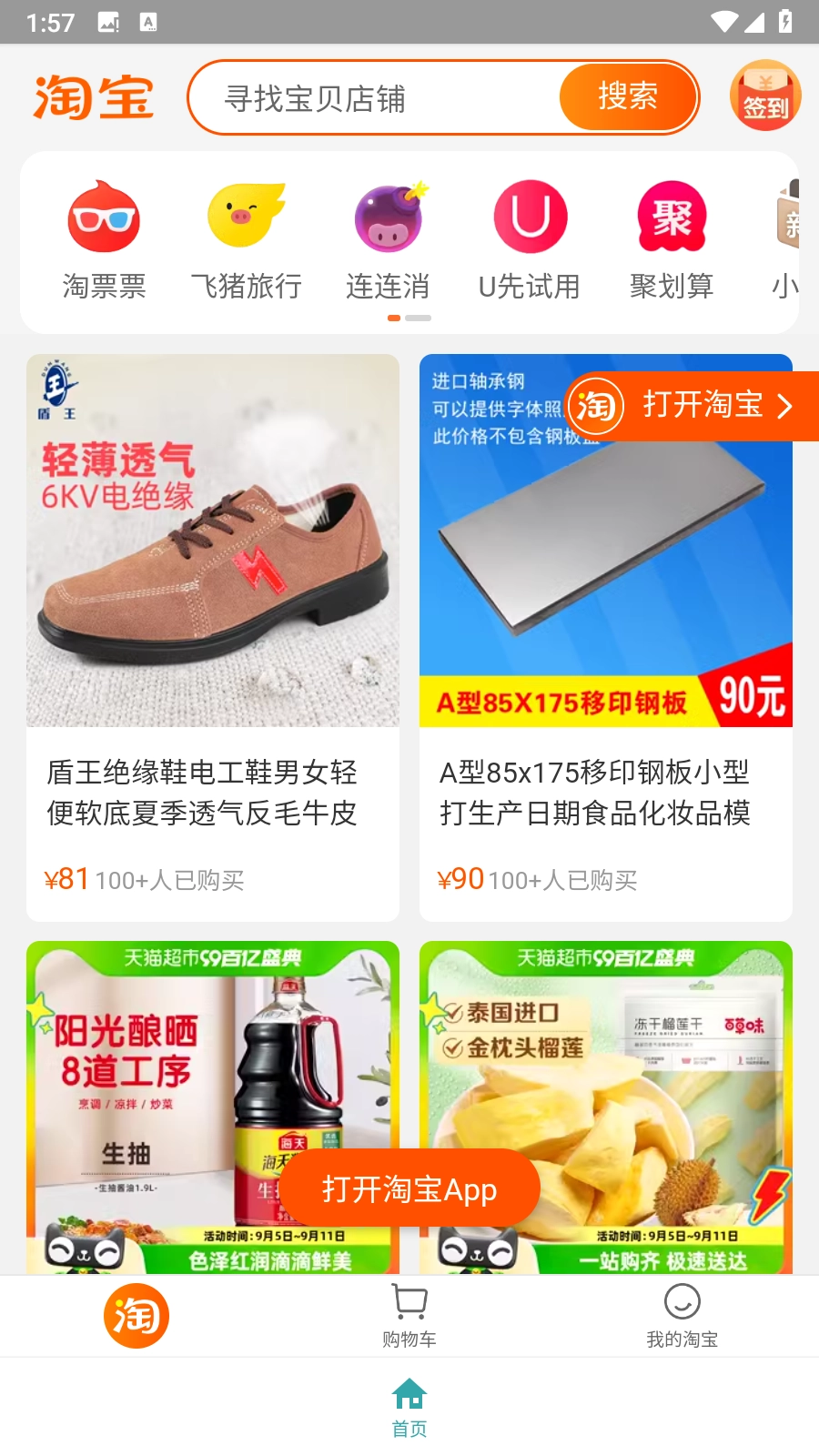
Task: Open the Taobao home icon in bottom bar
Action: click(136, 1315)
